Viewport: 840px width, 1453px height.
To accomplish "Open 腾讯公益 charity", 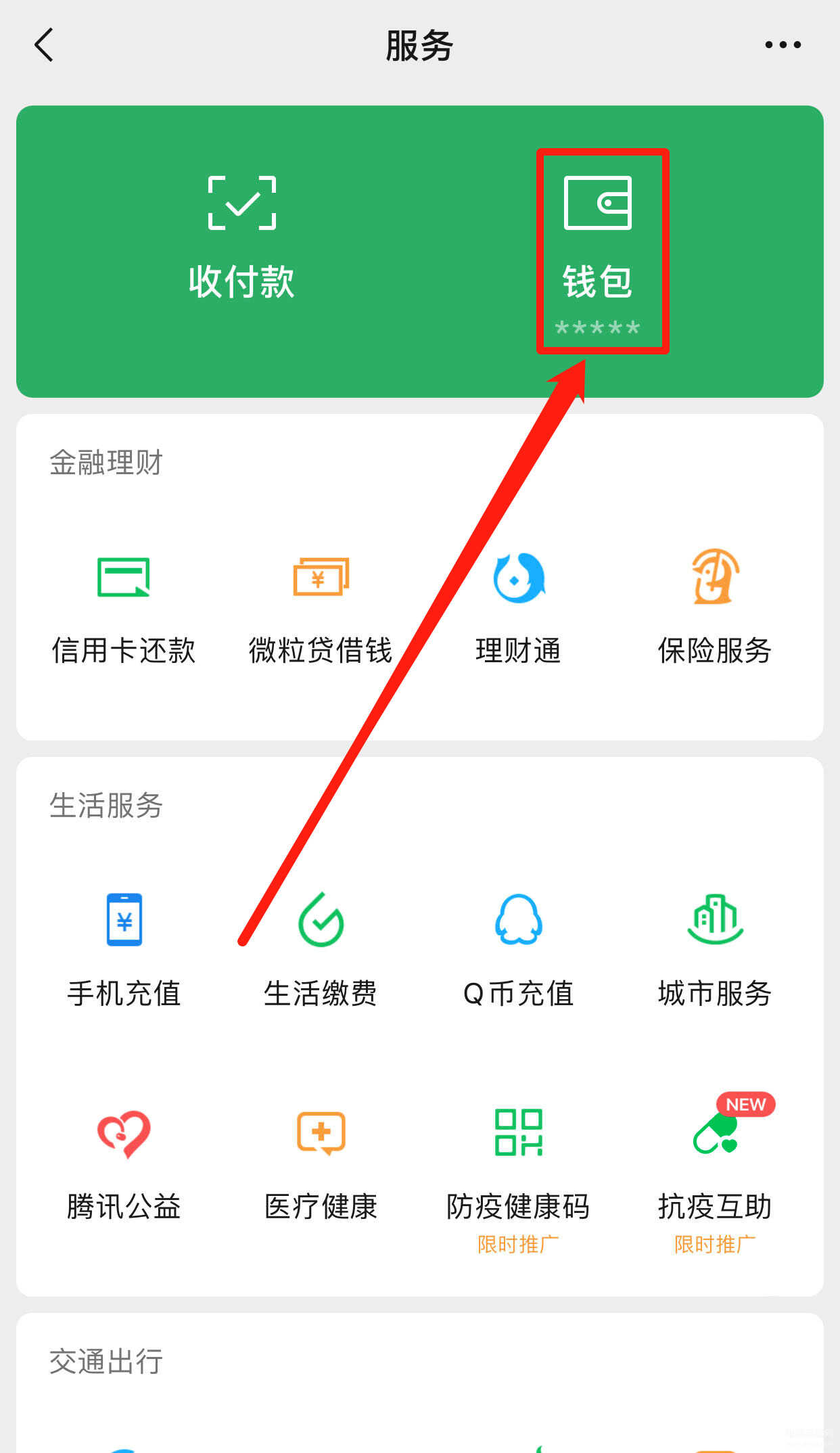I will [x=124, y=1163].
